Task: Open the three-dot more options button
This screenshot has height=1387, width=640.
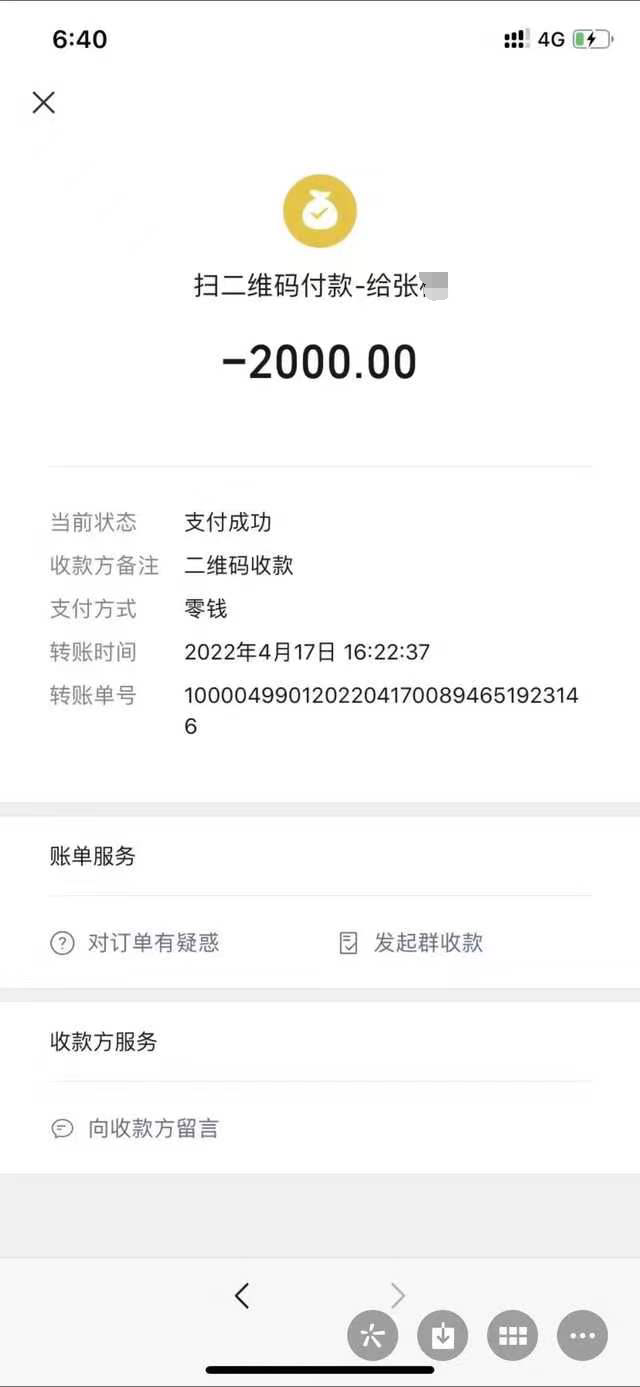Action: [582, 1336]
